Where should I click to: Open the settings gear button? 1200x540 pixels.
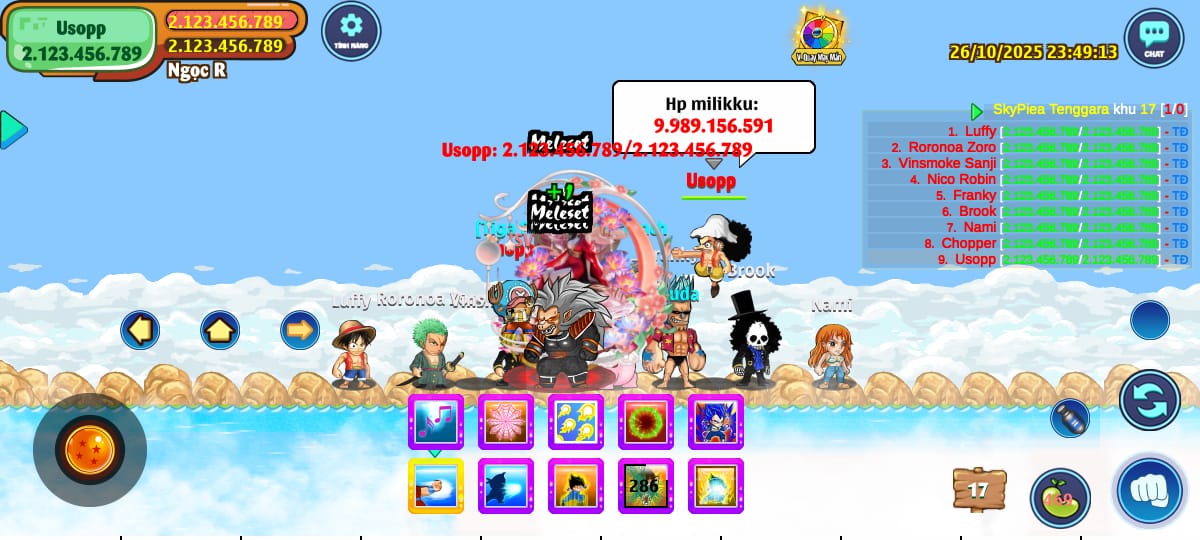(351, 31)
